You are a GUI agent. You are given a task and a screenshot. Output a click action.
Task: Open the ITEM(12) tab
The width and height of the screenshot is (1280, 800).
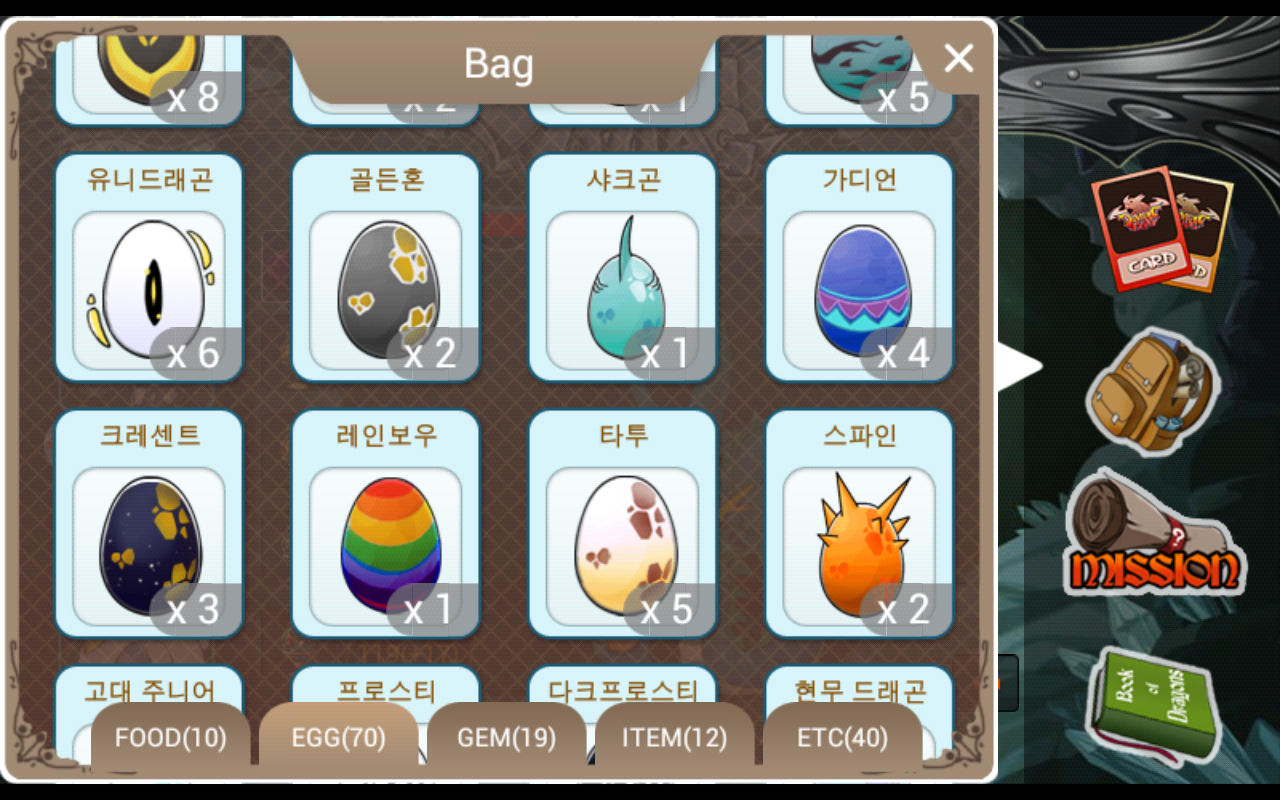674,738
